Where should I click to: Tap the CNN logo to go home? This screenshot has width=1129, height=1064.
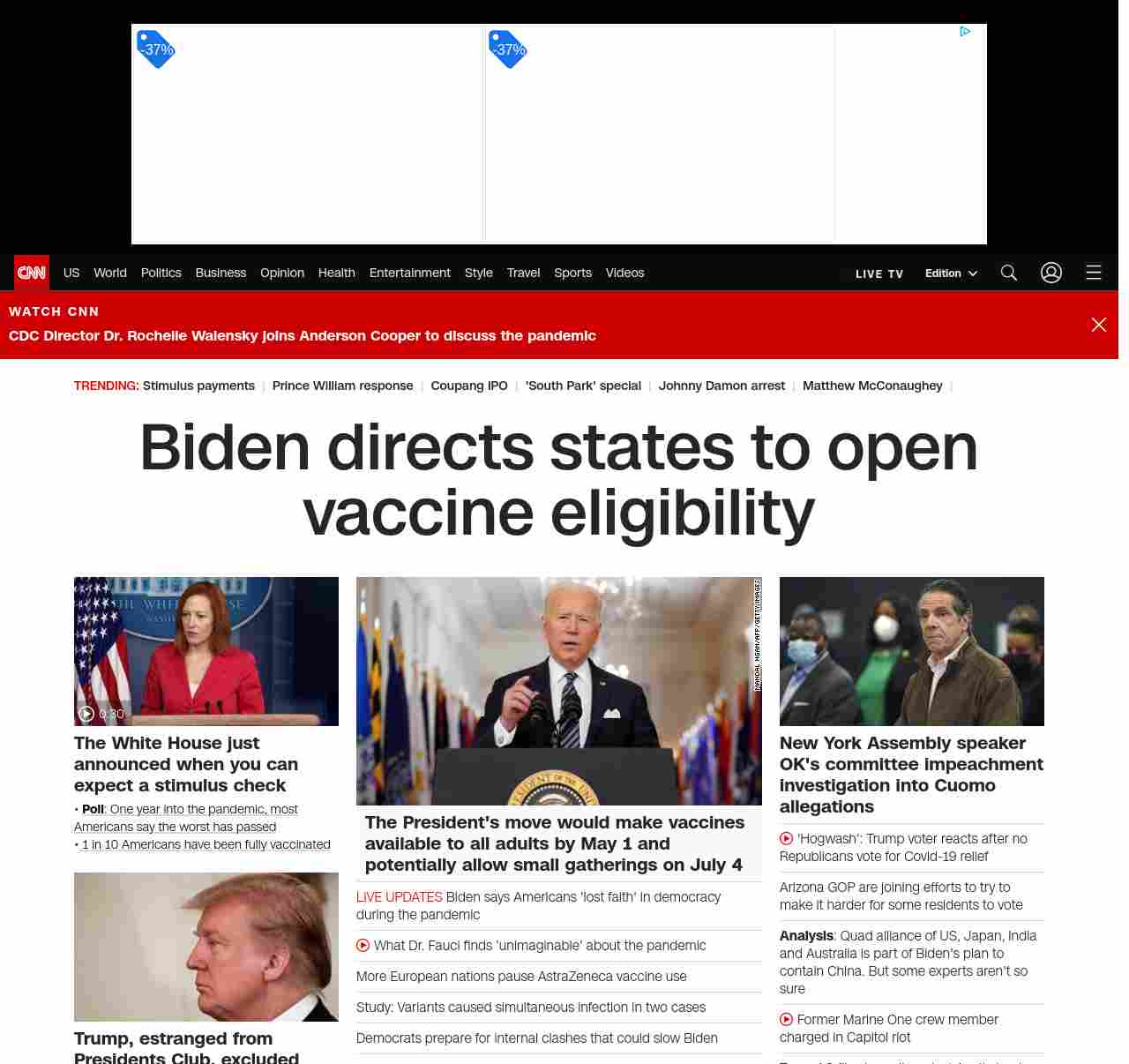tap(32, 273)
